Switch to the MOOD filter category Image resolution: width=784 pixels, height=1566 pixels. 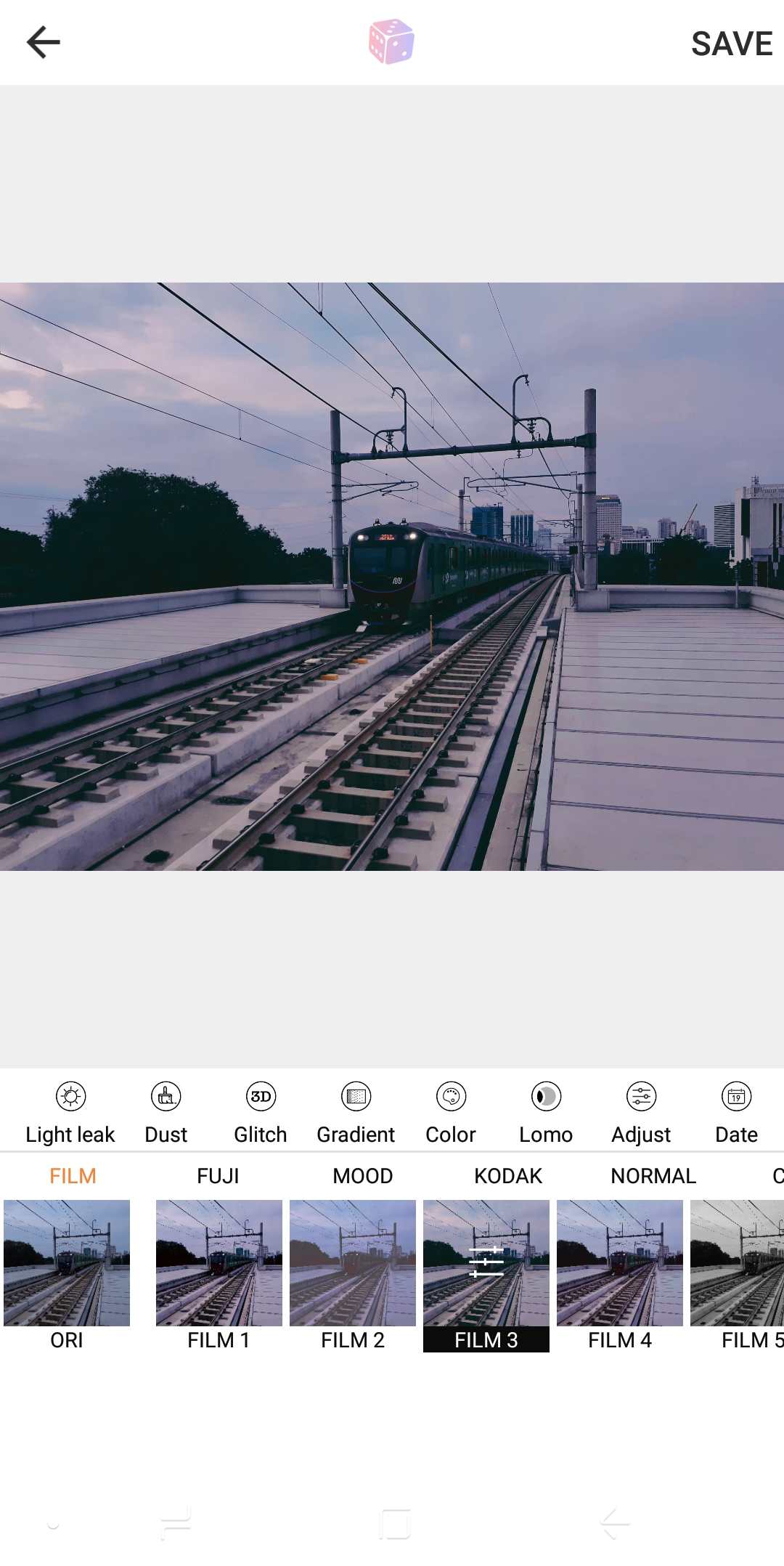point(363,1176)
